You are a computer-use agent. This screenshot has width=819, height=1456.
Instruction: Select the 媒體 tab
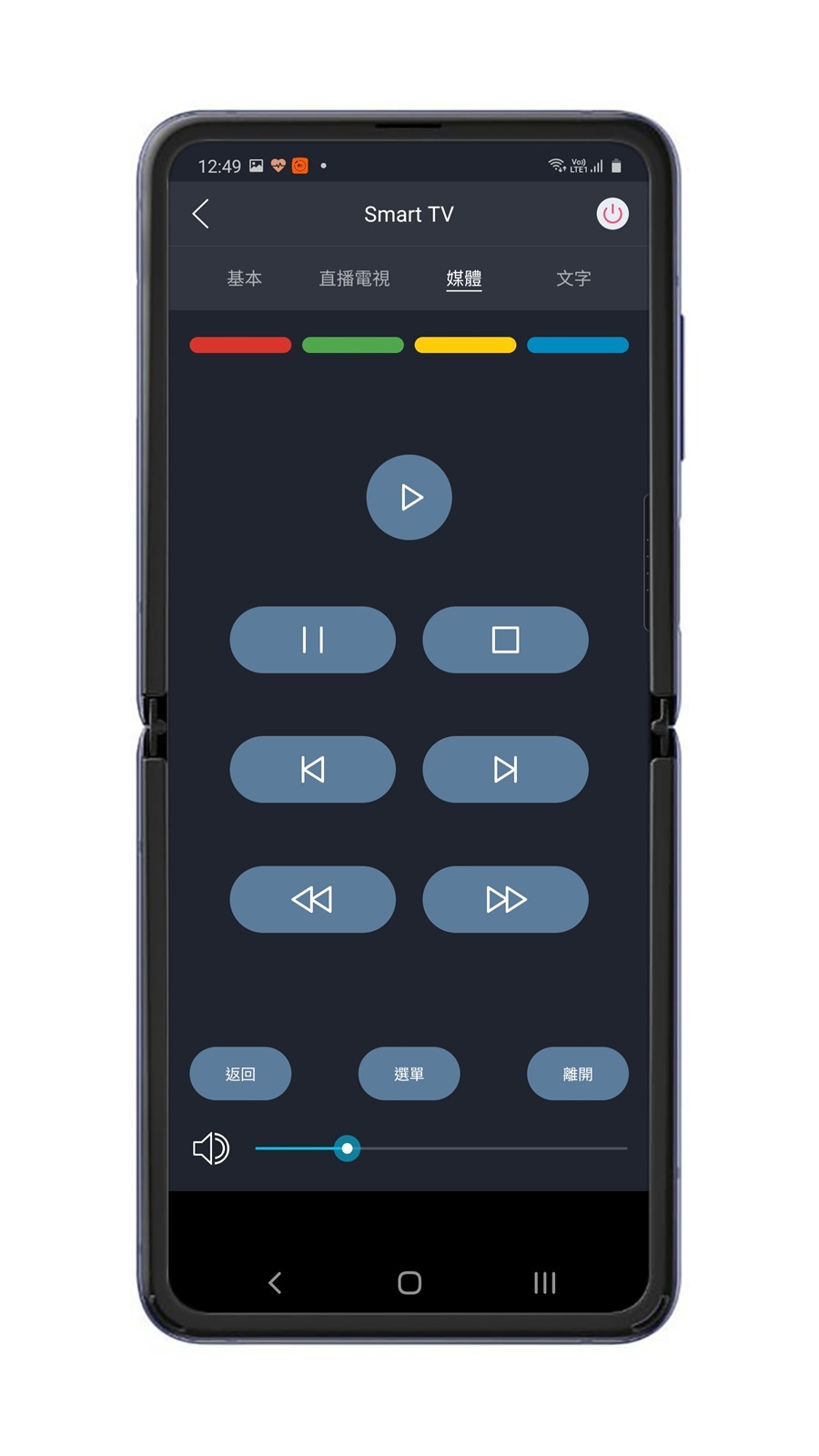click(464, 278)
